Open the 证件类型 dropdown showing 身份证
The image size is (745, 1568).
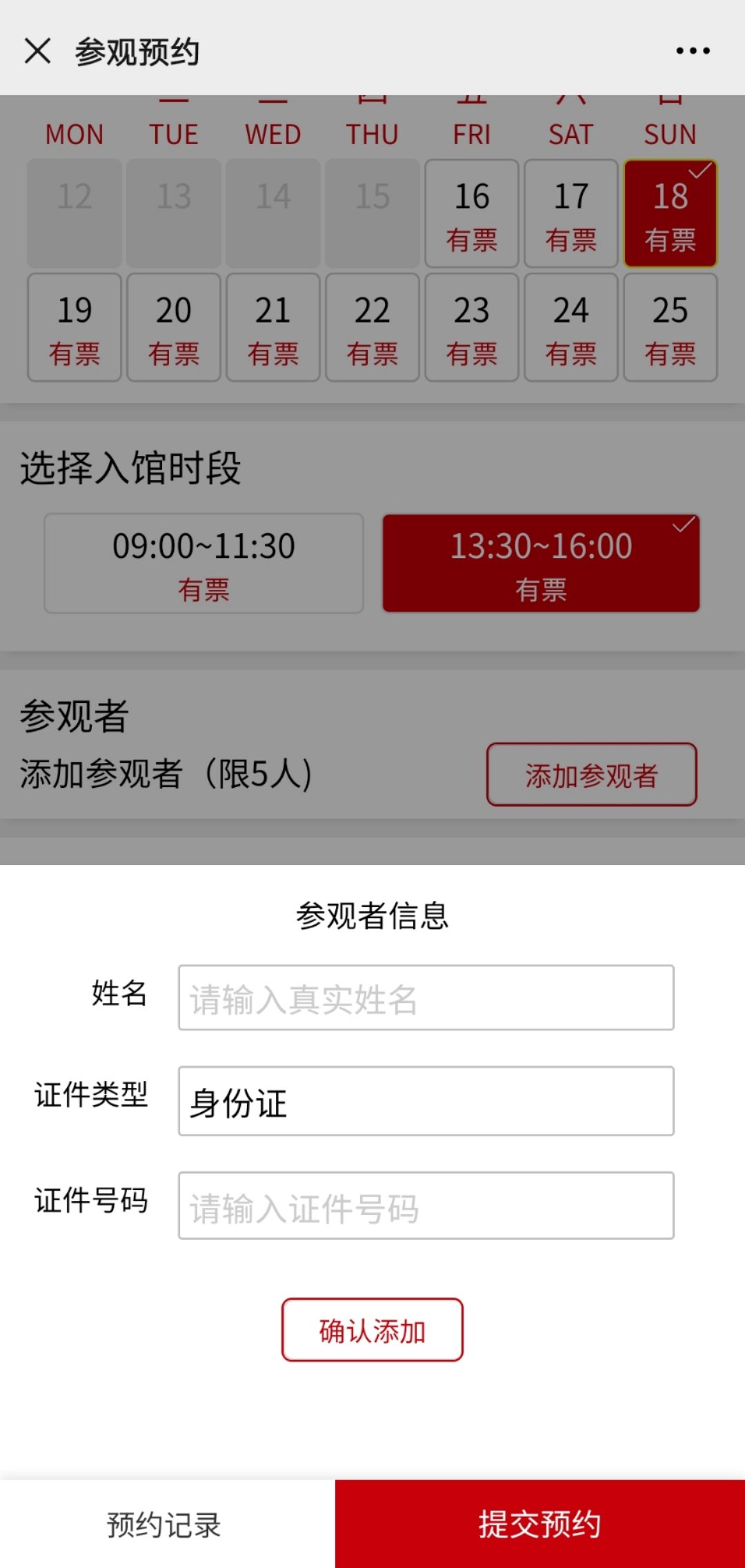426,1101
